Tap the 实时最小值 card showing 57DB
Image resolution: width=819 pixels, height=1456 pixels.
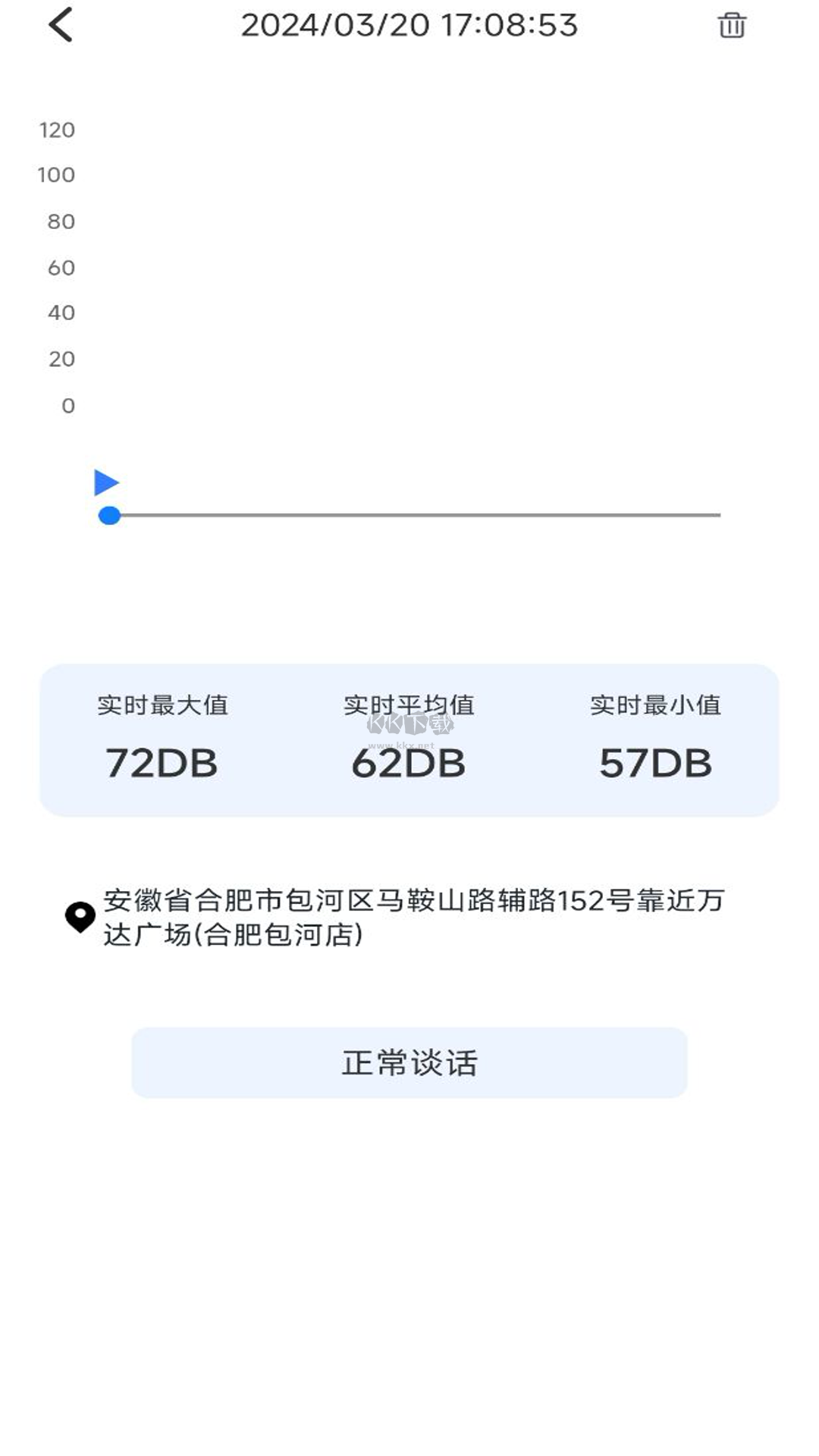click(x=656, y=736)
